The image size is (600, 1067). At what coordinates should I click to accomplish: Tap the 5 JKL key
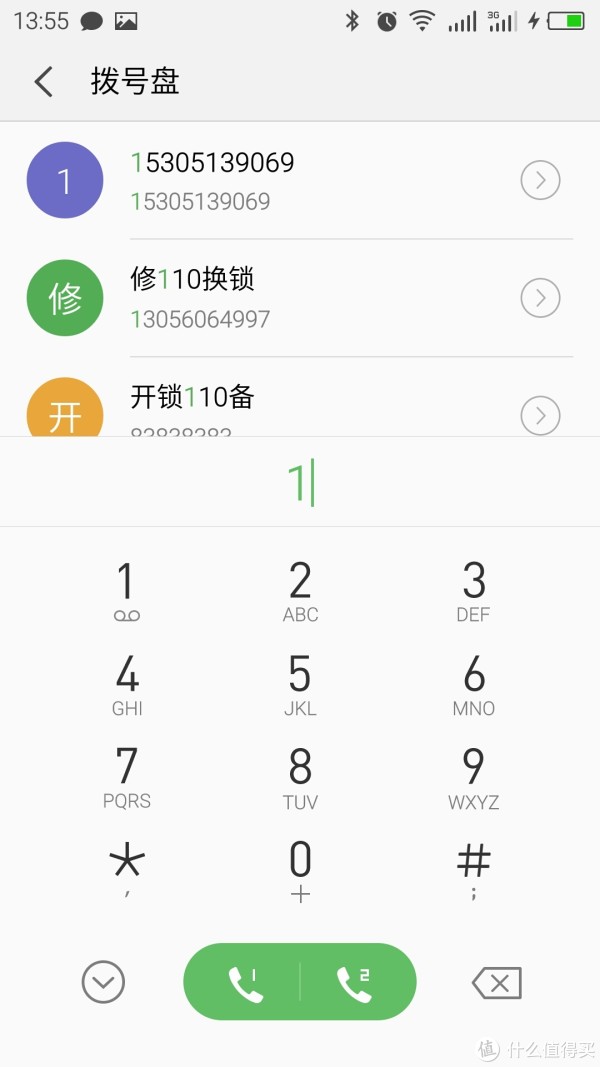[300, 684]
